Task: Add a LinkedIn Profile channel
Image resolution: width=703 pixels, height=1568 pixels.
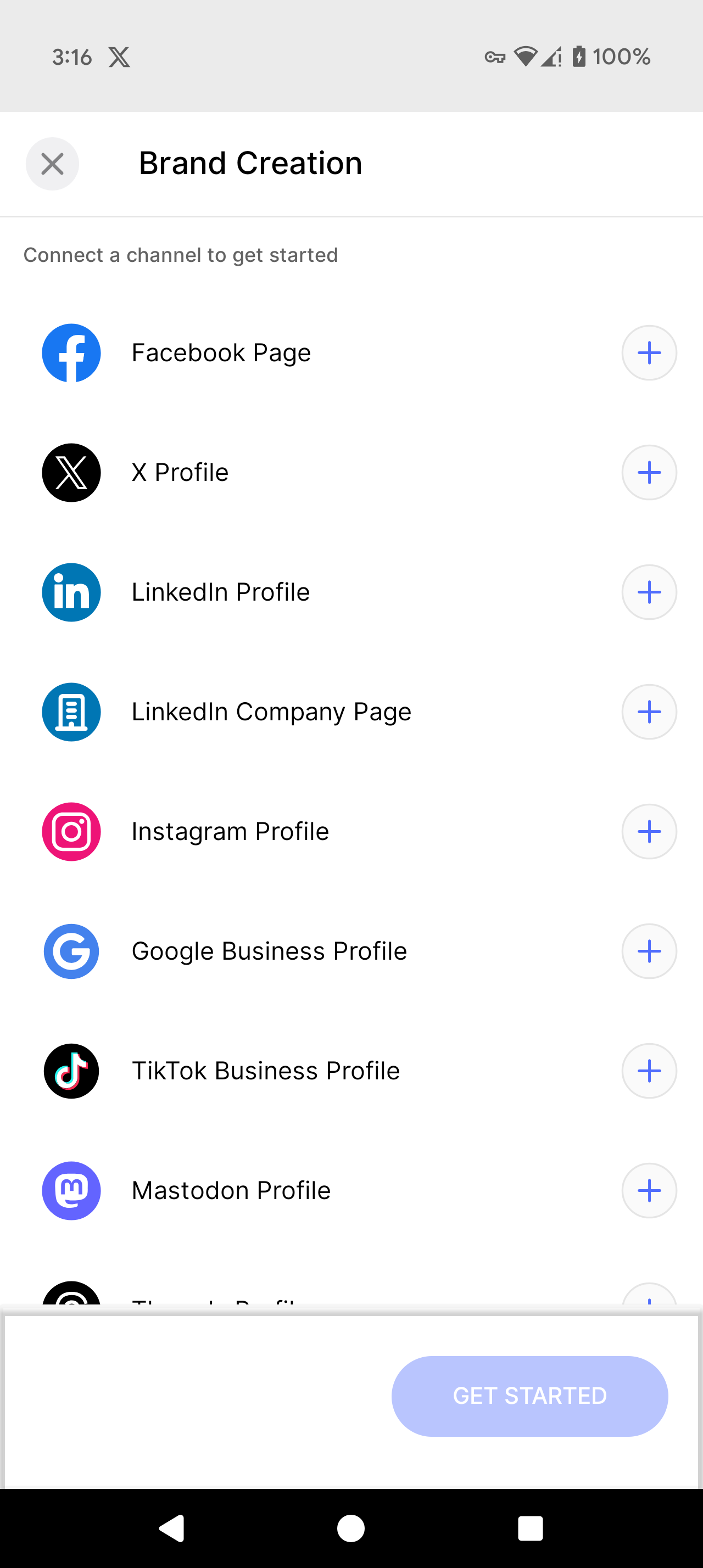Action: pyautogui.click(x=649, y=592)
